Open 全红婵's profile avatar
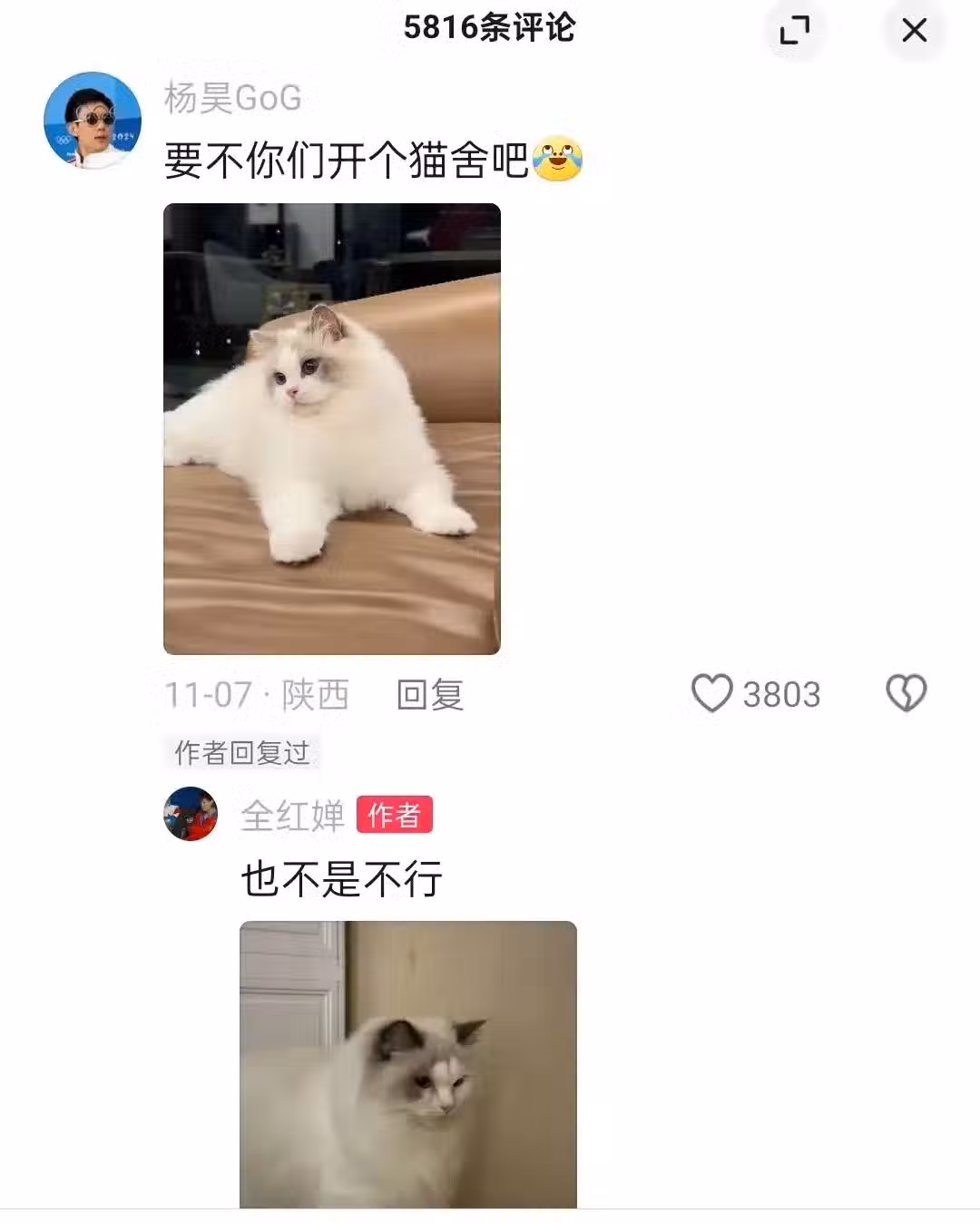Viewport: 980px width, 1223px height. [x=191, y=814]
